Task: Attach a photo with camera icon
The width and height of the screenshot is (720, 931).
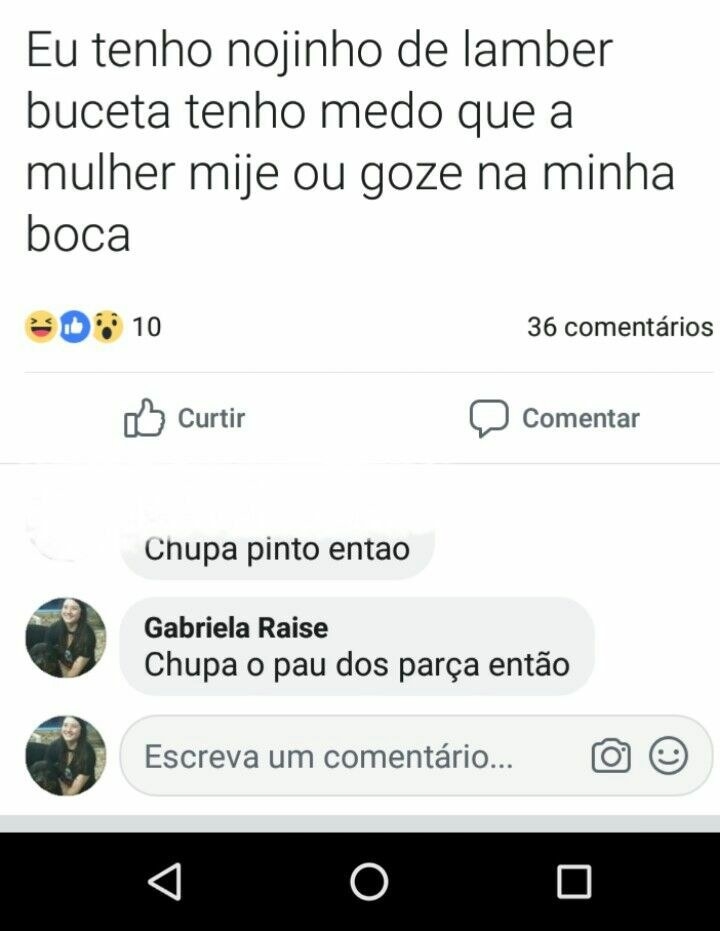Action: click(611, 756)
